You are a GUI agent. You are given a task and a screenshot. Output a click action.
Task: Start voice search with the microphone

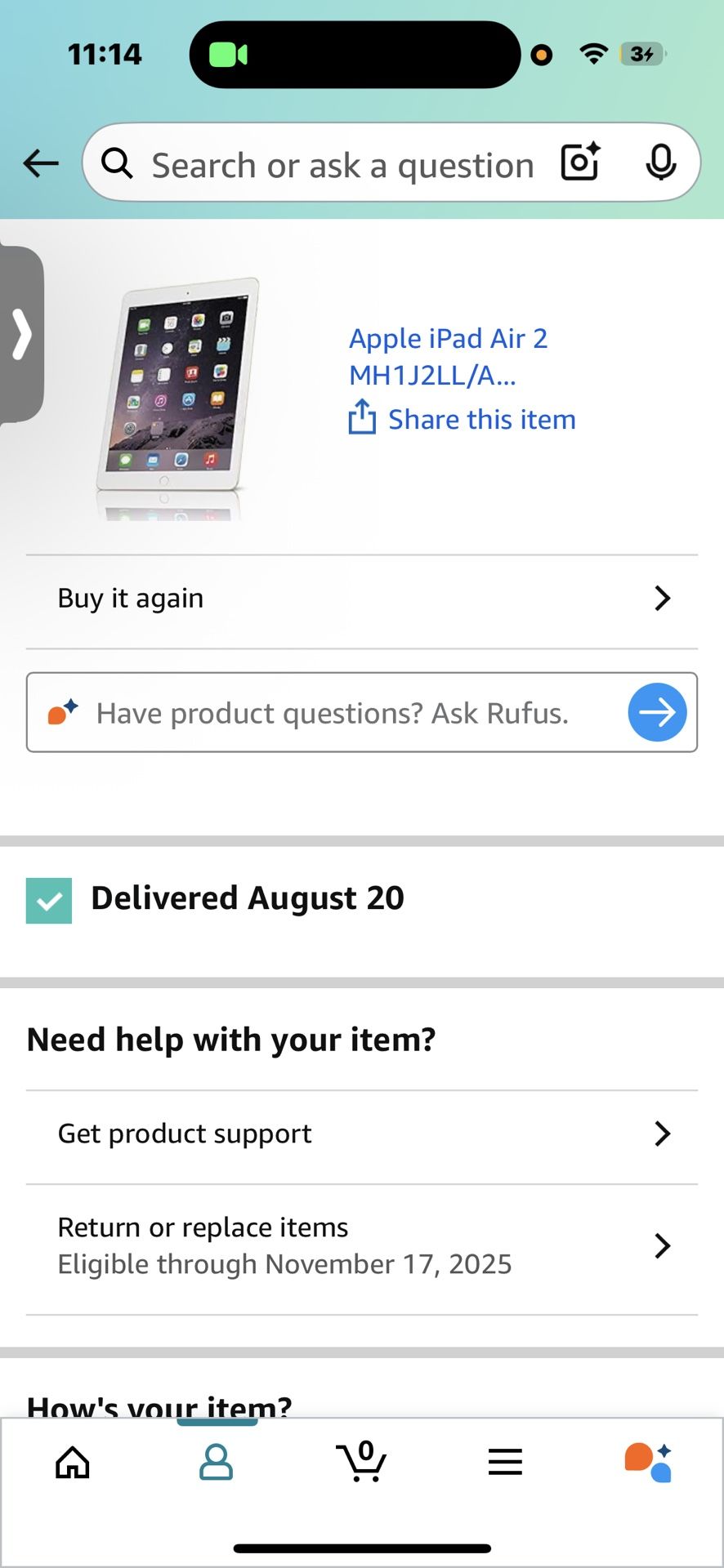(660, 162)
